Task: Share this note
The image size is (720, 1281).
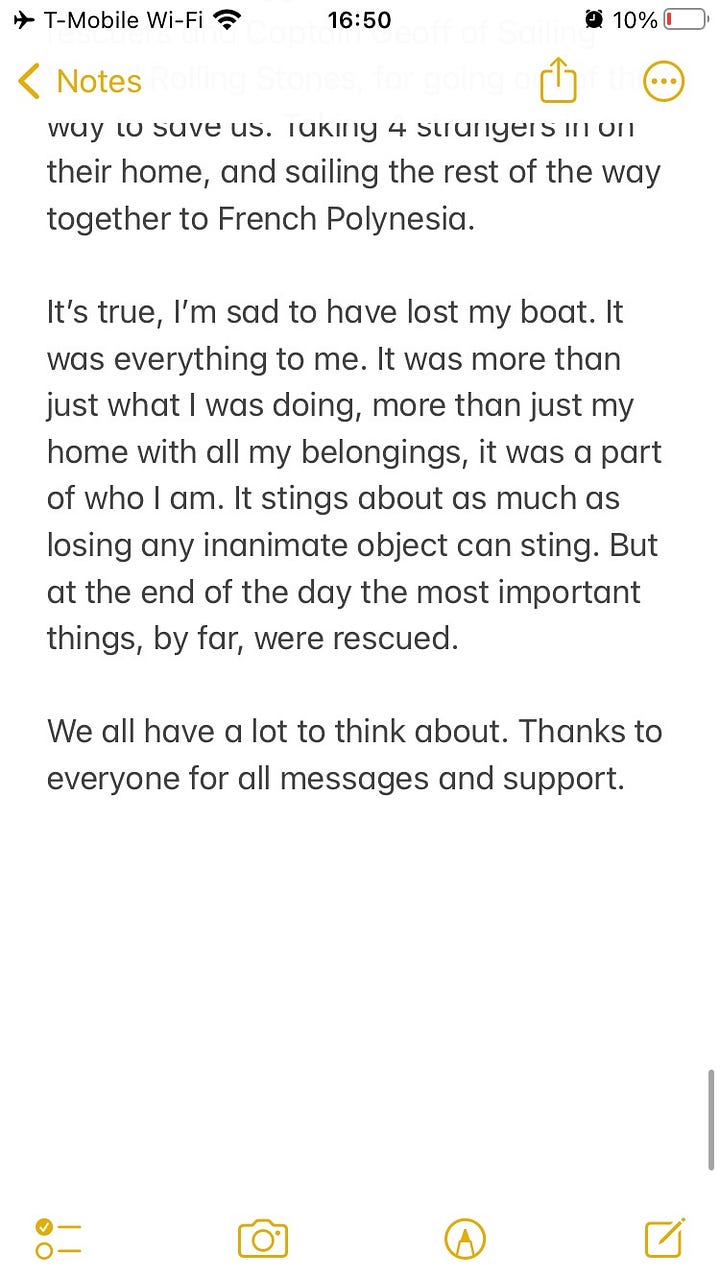Action: (559, 80)
